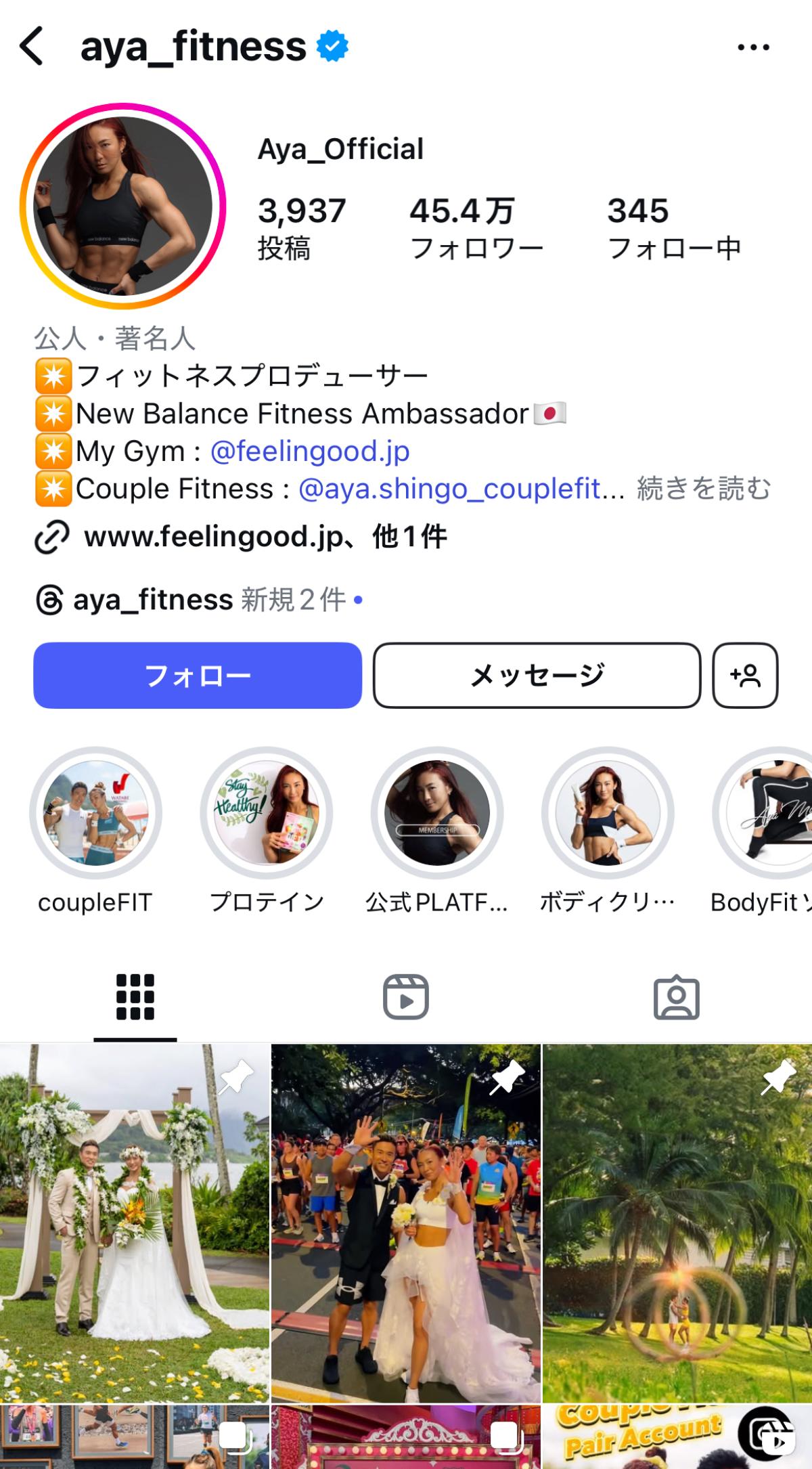Image resolution: width=812 pixels, height=1469 pixels.
Task: Open the pinned wedding arch post
Action: click(135, 1223)
